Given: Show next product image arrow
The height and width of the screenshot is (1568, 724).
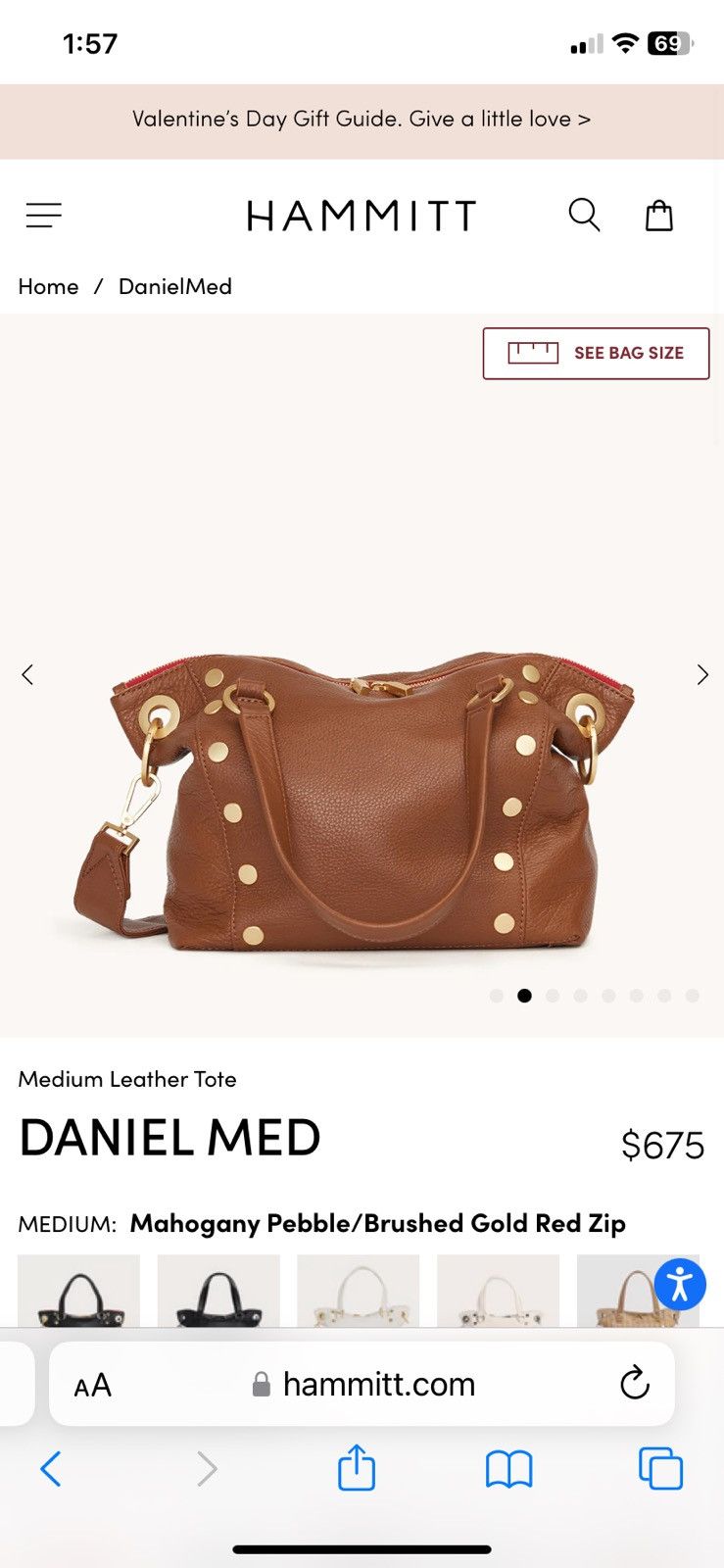Looking at the screenshot, I should (702, 674).
